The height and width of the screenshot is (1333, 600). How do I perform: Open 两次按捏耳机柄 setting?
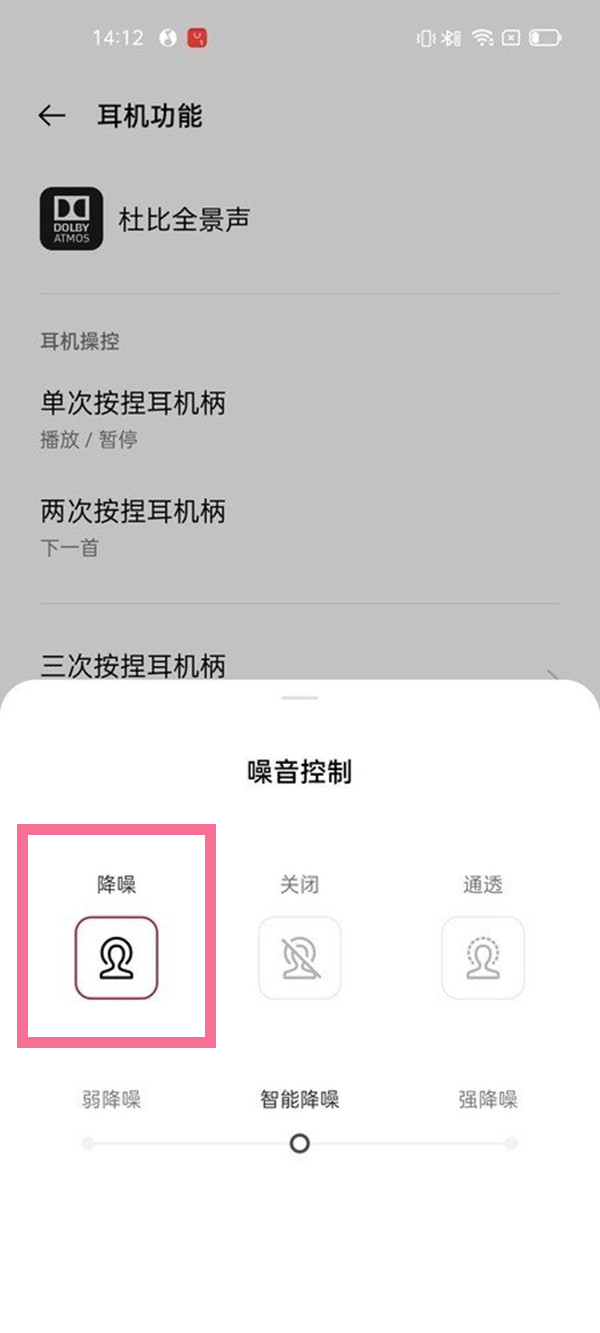click(133, 526)
